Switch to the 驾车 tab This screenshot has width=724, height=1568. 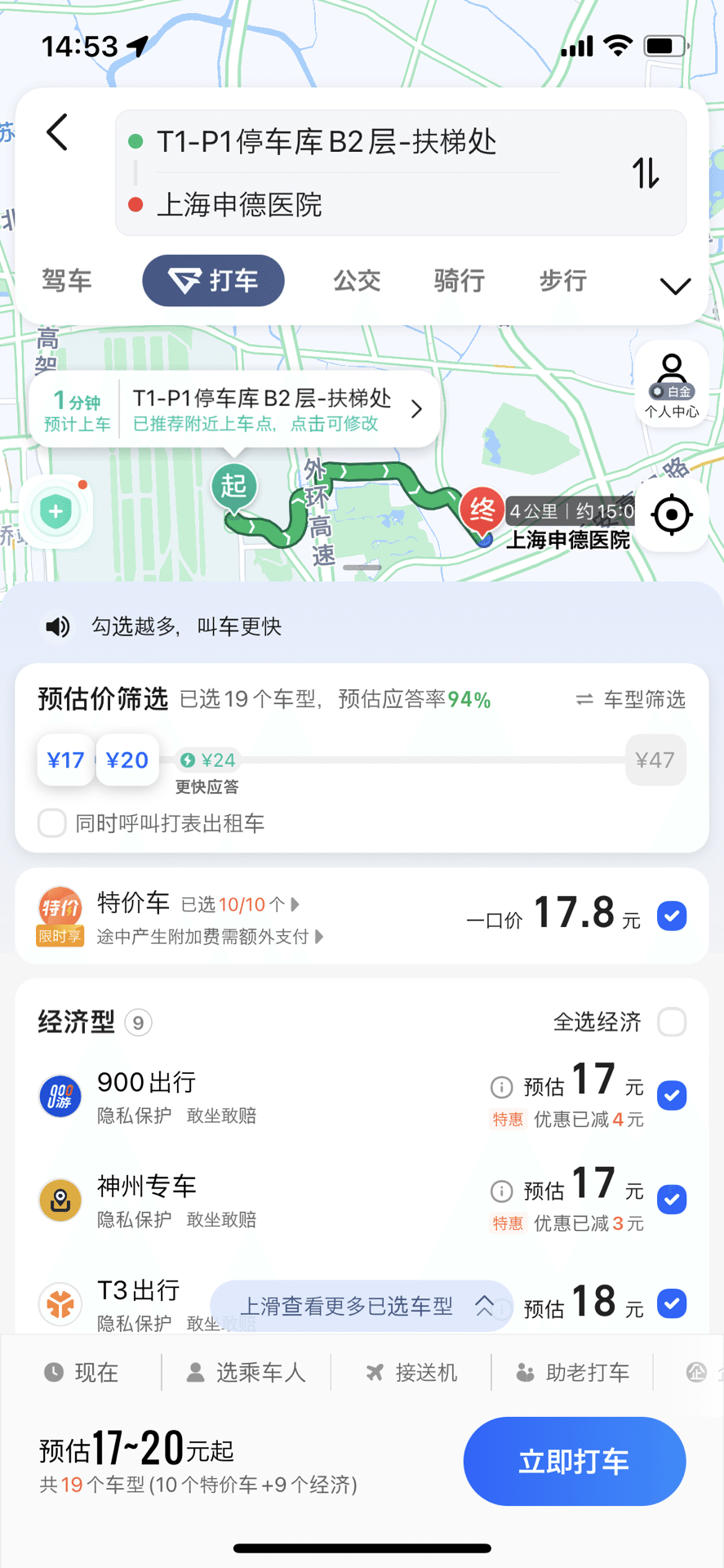click(x=67, y=281)
